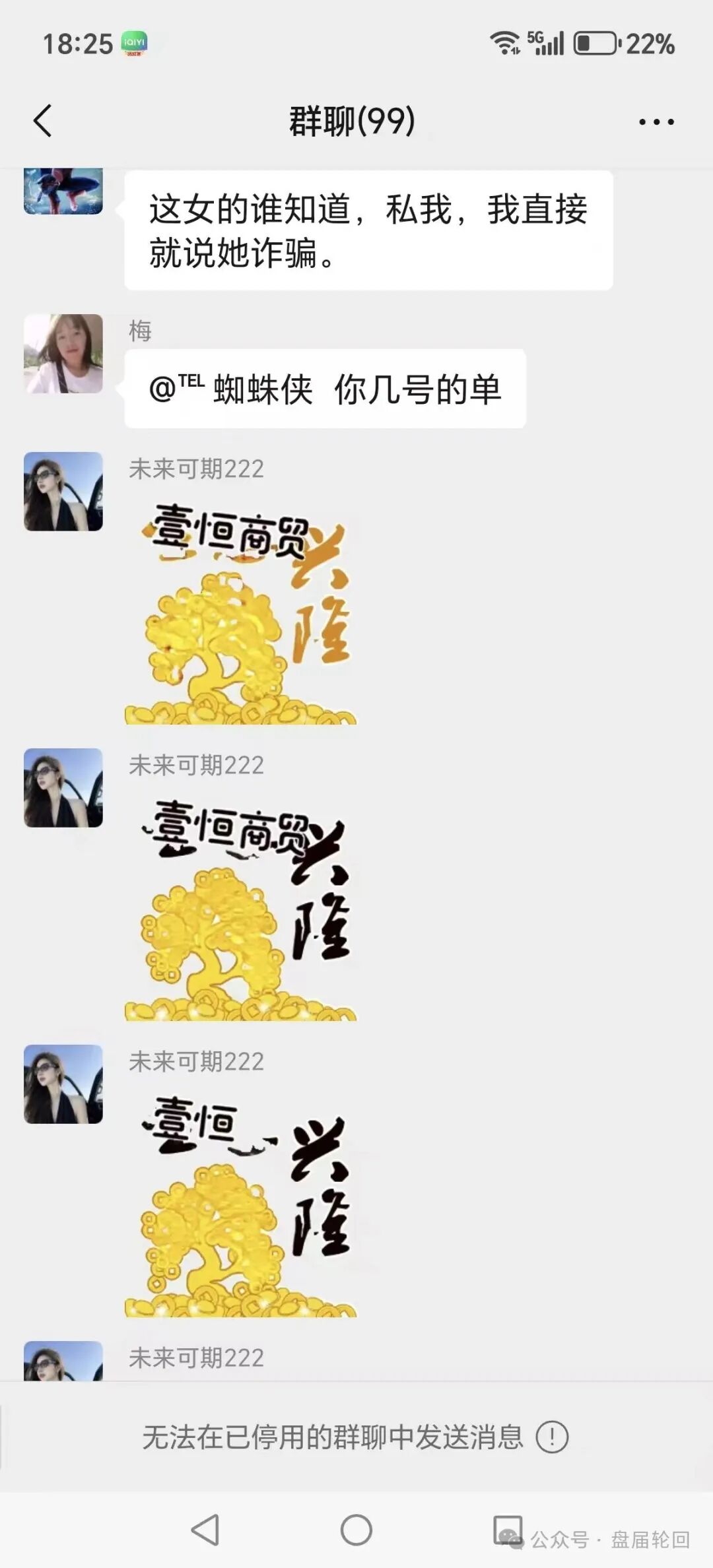The height and width of the screenshot is (1568, 713).
Task: Open the black-text 壹恒商贸兴隆 sticker
Action: pyautogui.click(x=241, y=909)
